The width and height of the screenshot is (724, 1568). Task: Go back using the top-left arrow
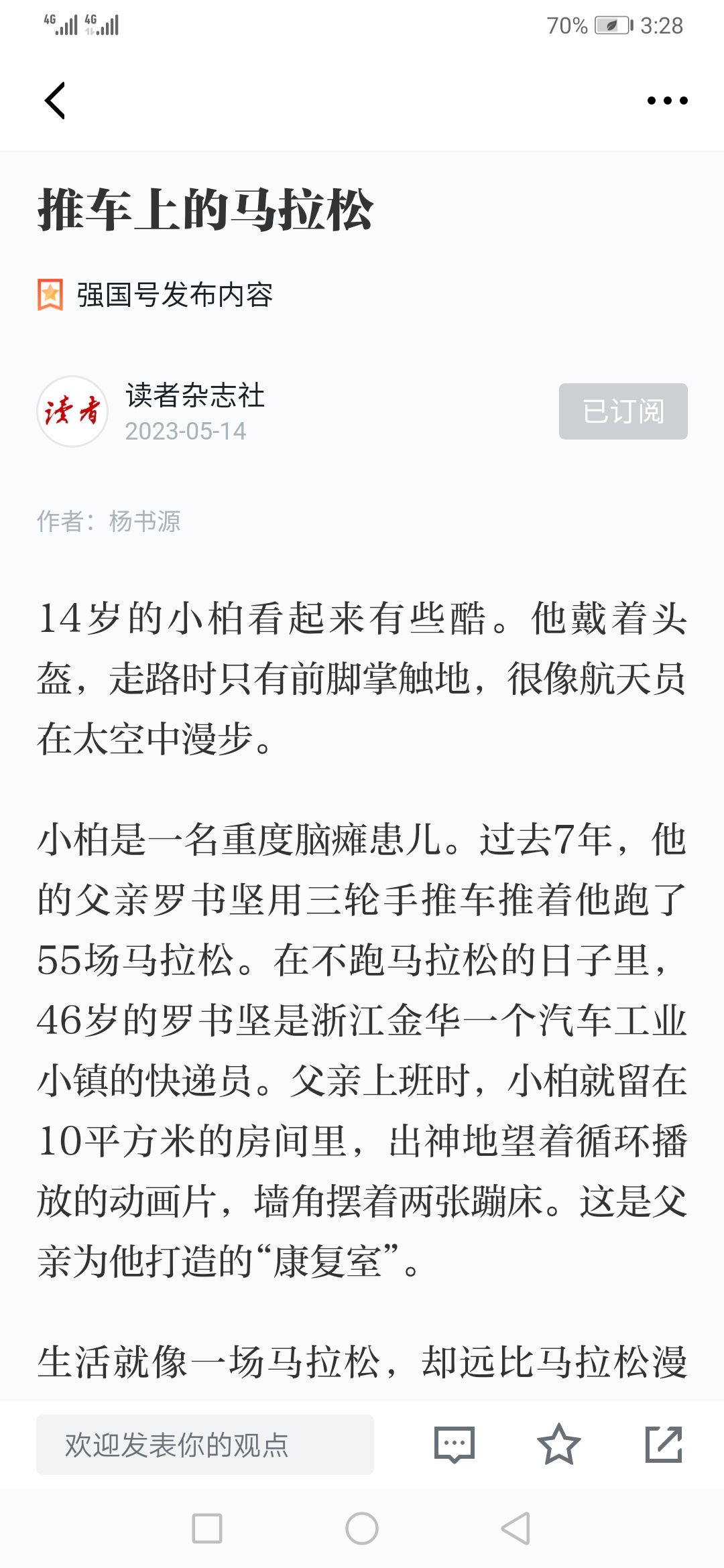pos(55,101)
